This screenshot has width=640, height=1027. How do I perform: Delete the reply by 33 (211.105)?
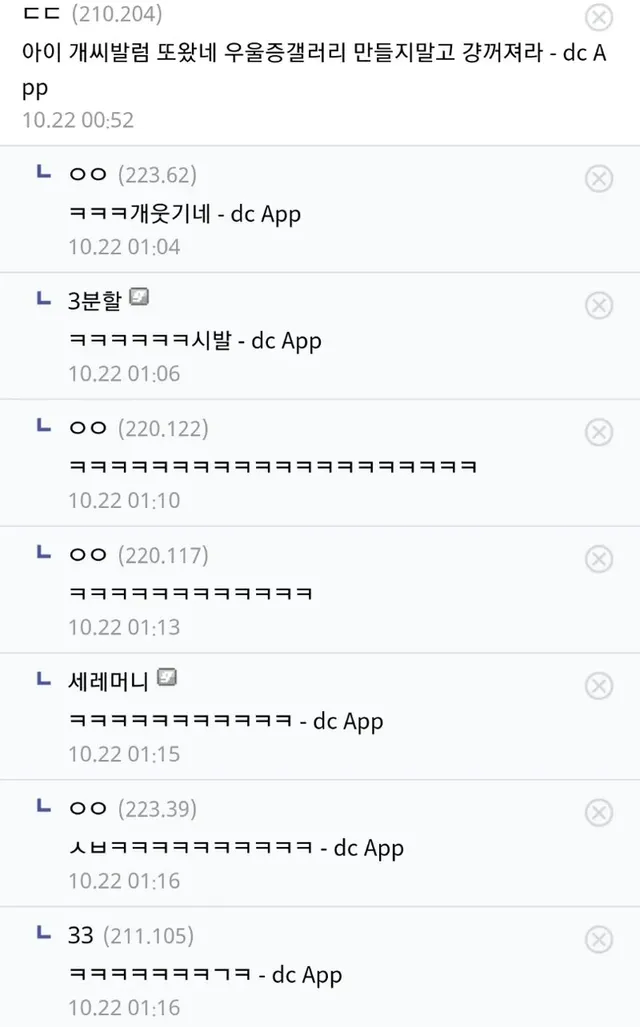tap(598, 940)
